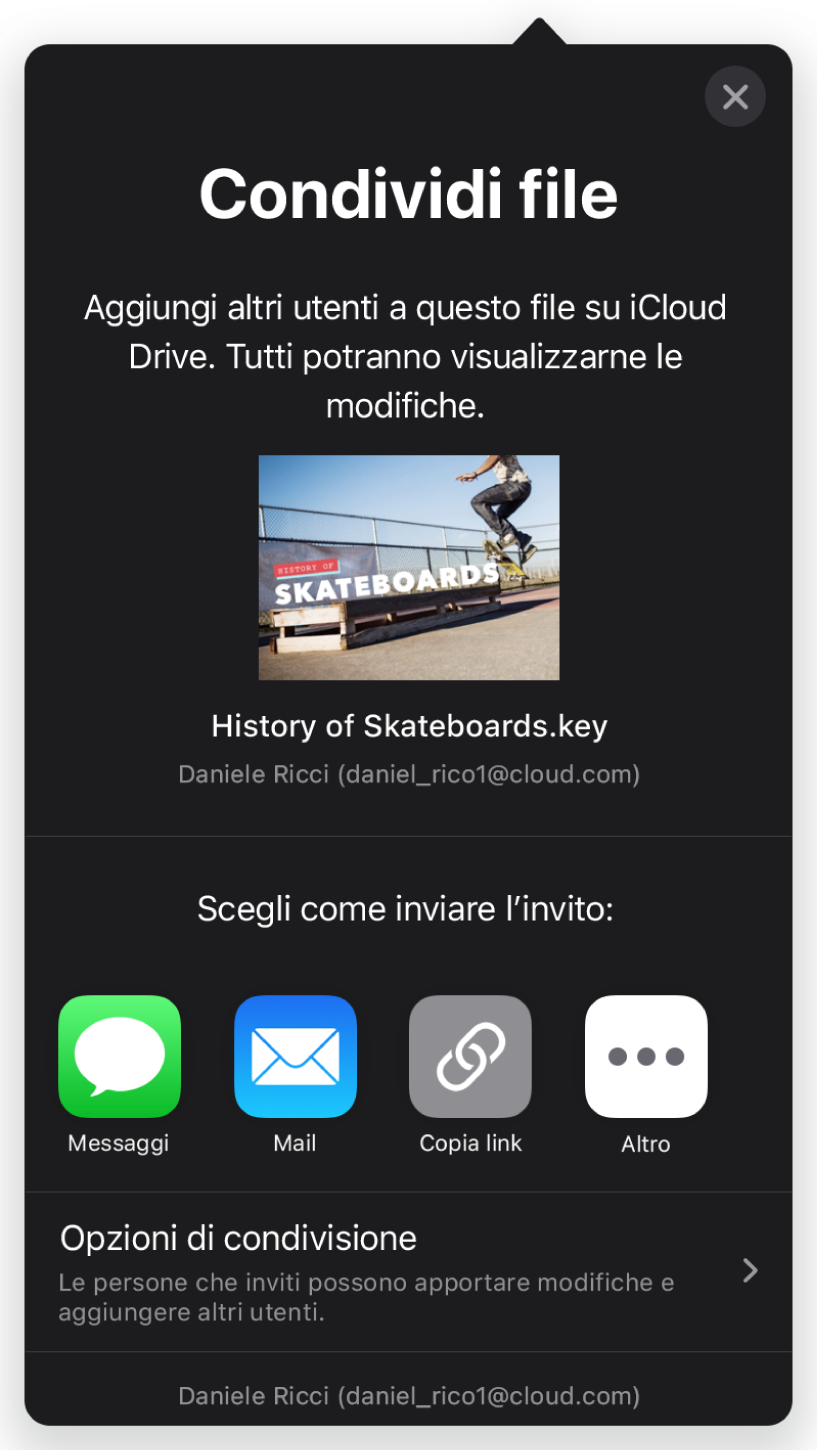Click the Condividi file title
Screen dimensions: 817x1450
408,194
